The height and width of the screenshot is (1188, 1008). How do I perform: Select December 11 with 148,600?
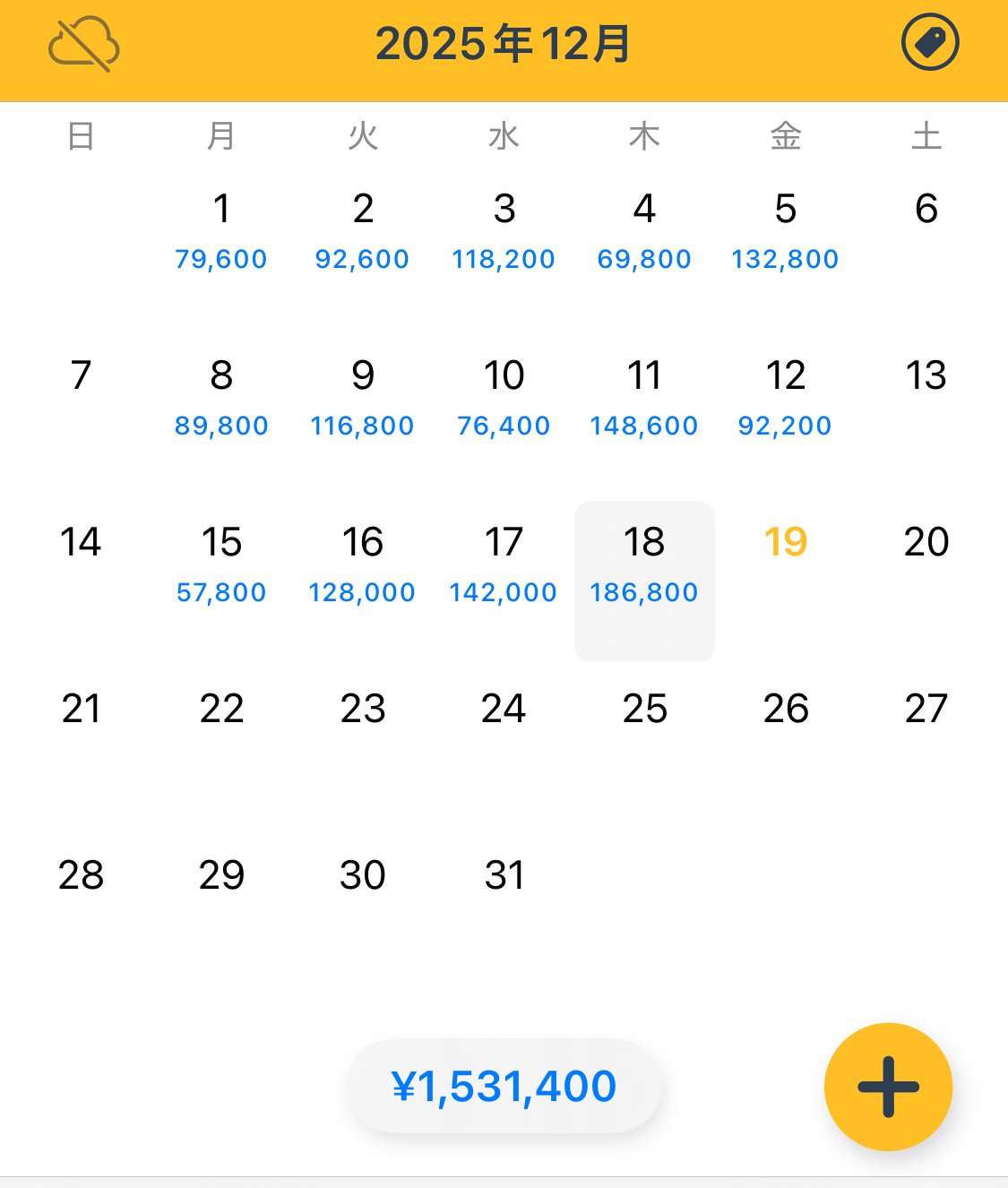coord(644,397)
